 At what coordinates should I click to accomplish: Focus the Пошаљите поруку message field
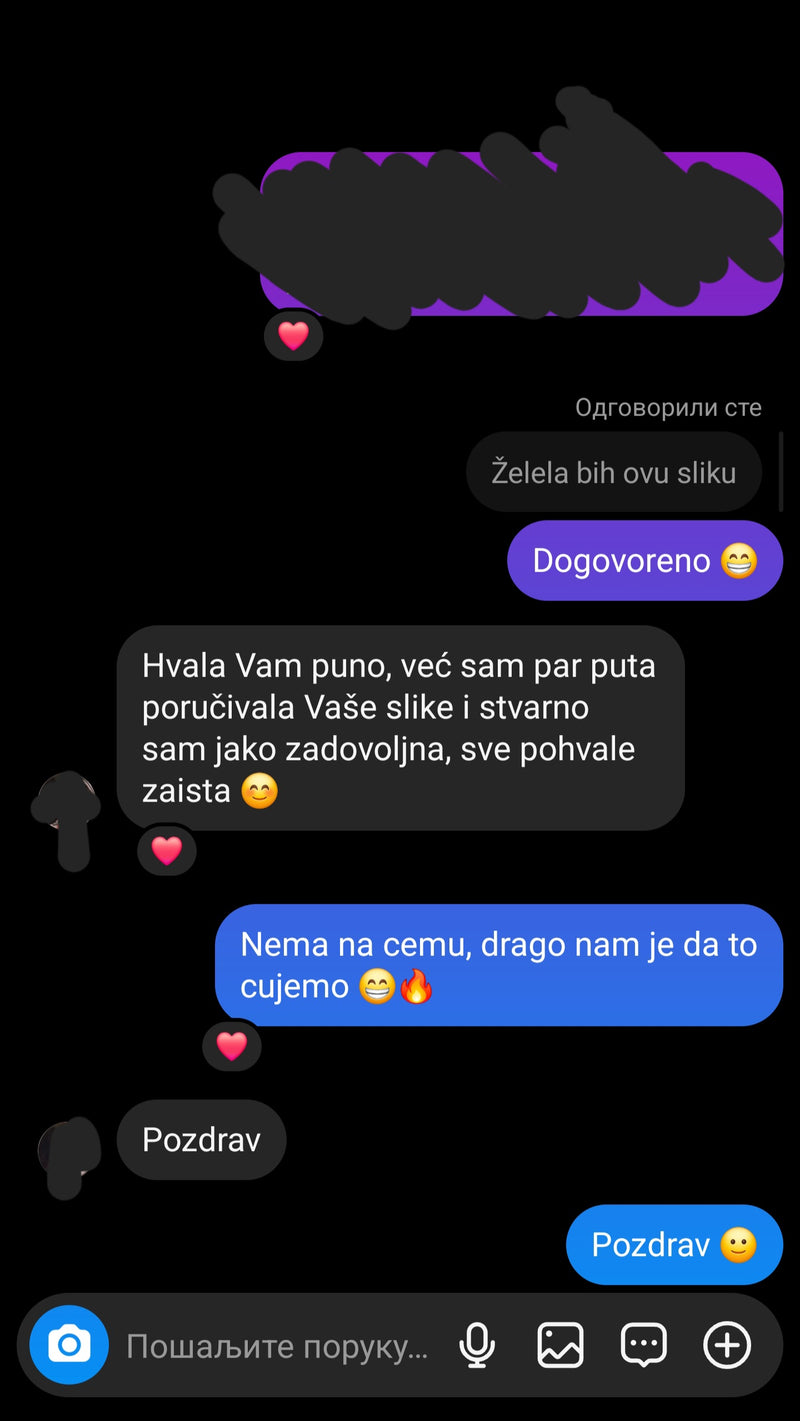(277, 1347)
